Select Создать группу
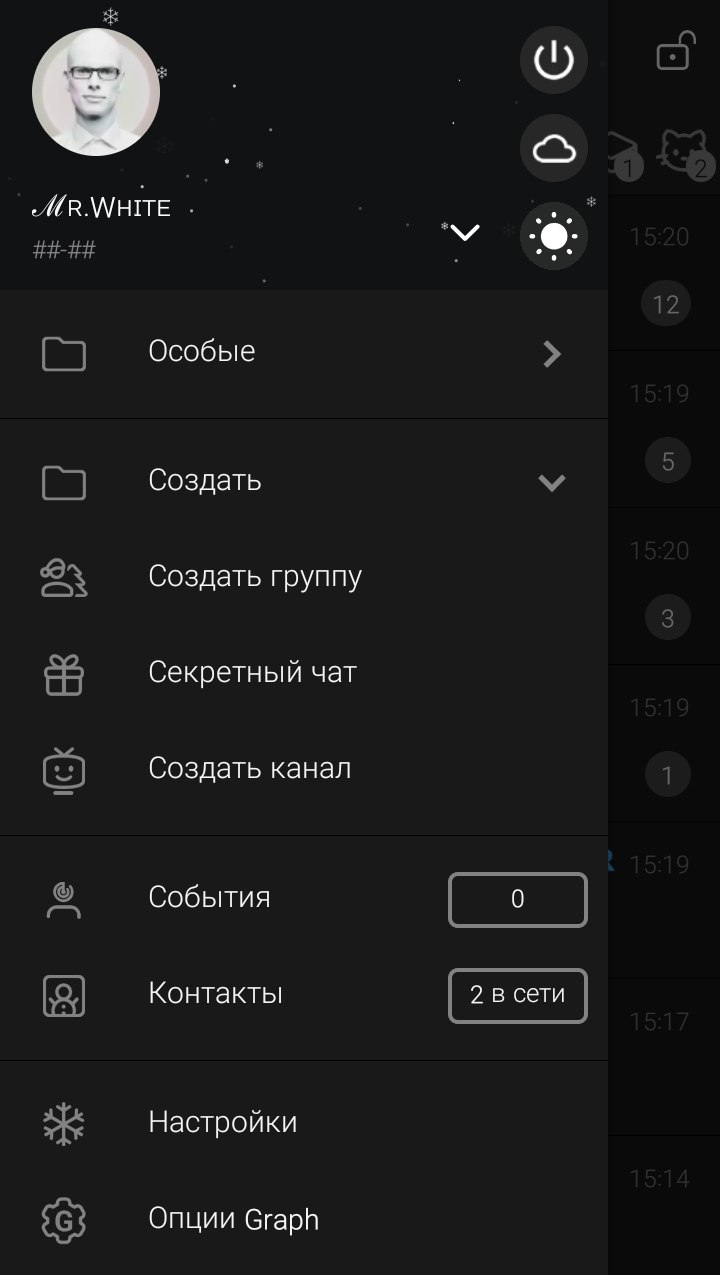The image size is (720, 1275). click(x=255, y=577)
